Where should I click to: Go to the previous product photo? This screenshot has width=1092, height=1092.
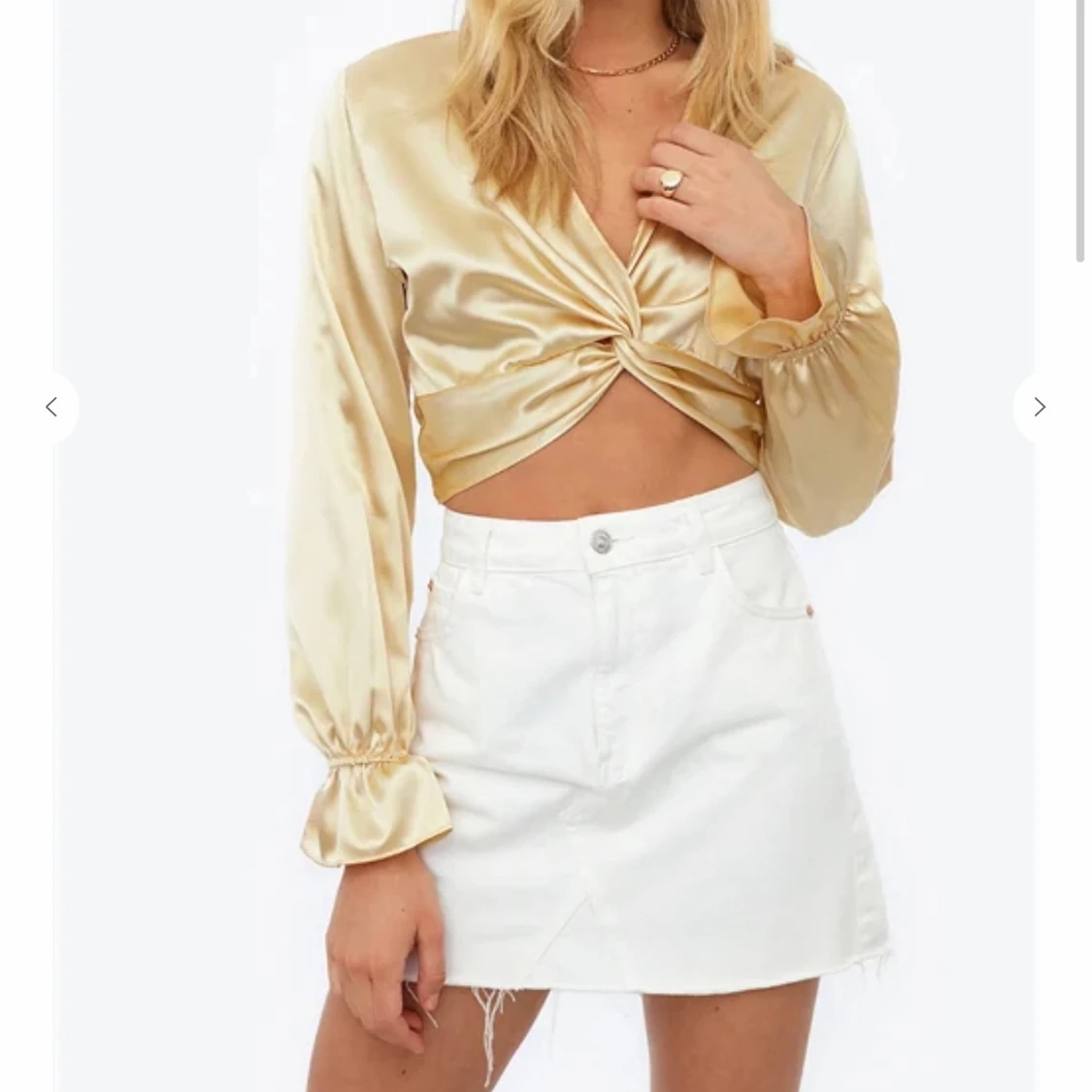coord(50,408)
